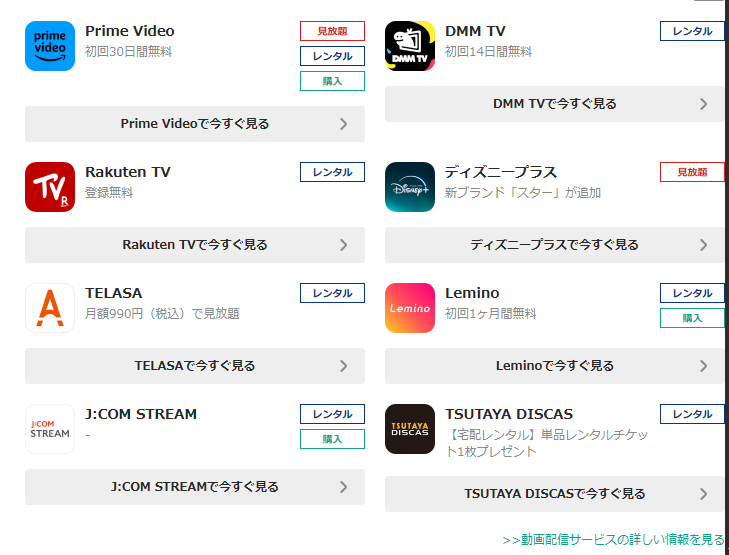Screen dimensions: 729x555
Task: Open TSUTAYA DISCASで今すぐ見る
Action: (554, 494)
